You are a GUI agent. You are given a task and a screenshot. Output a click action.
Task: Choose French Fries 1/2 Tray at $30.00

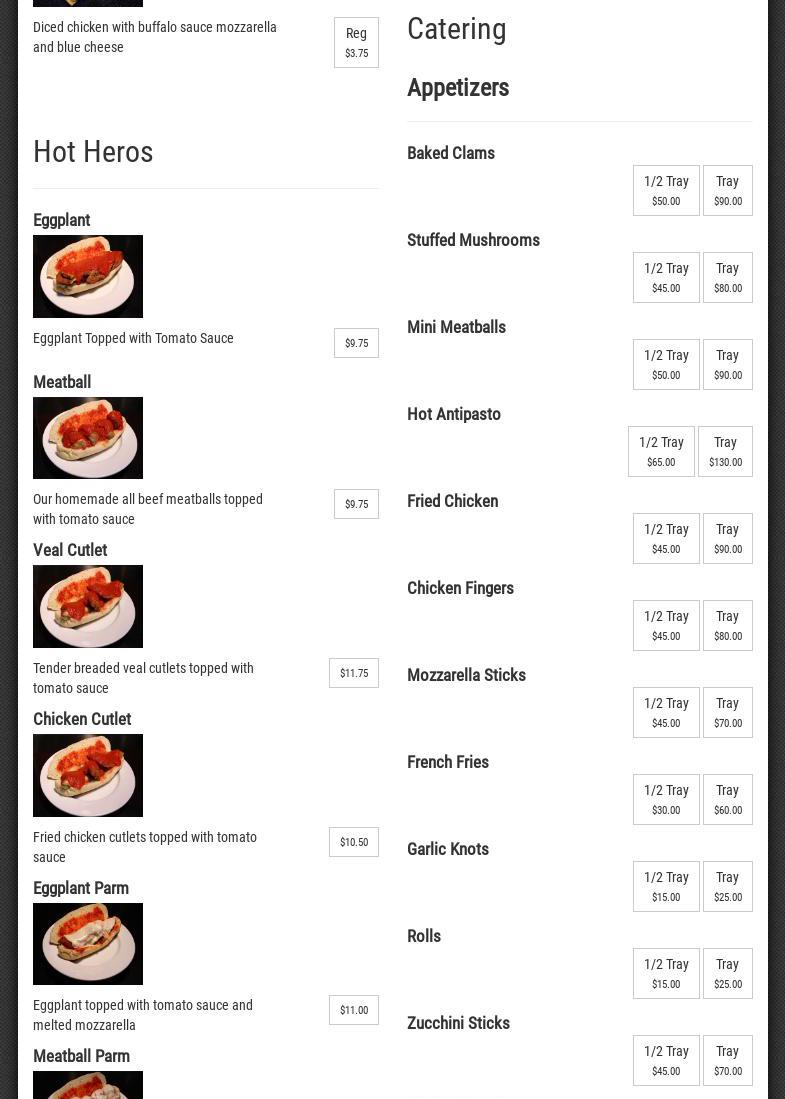point(665,799)
